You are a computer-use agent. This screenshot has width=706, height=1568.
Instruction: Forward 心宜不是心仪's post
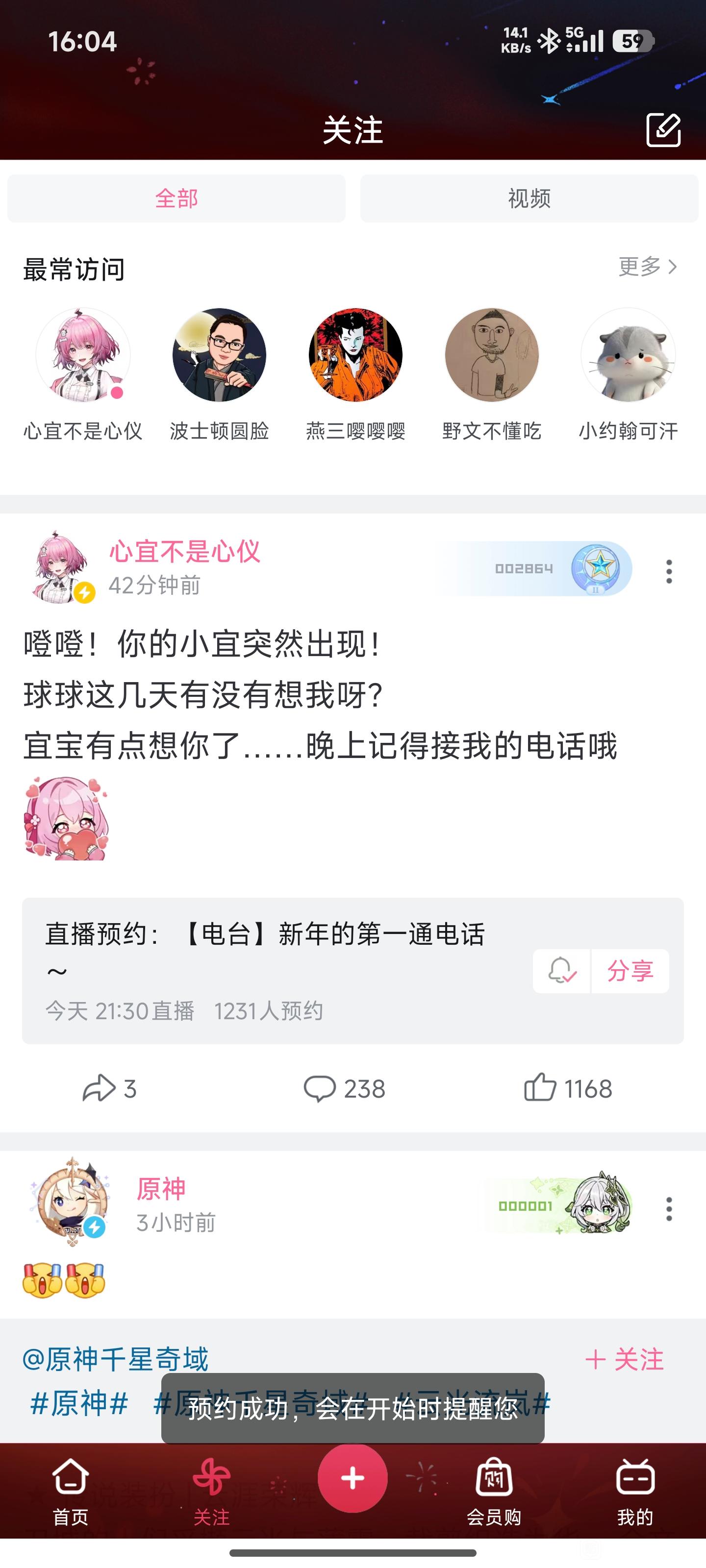(110, 1088)
